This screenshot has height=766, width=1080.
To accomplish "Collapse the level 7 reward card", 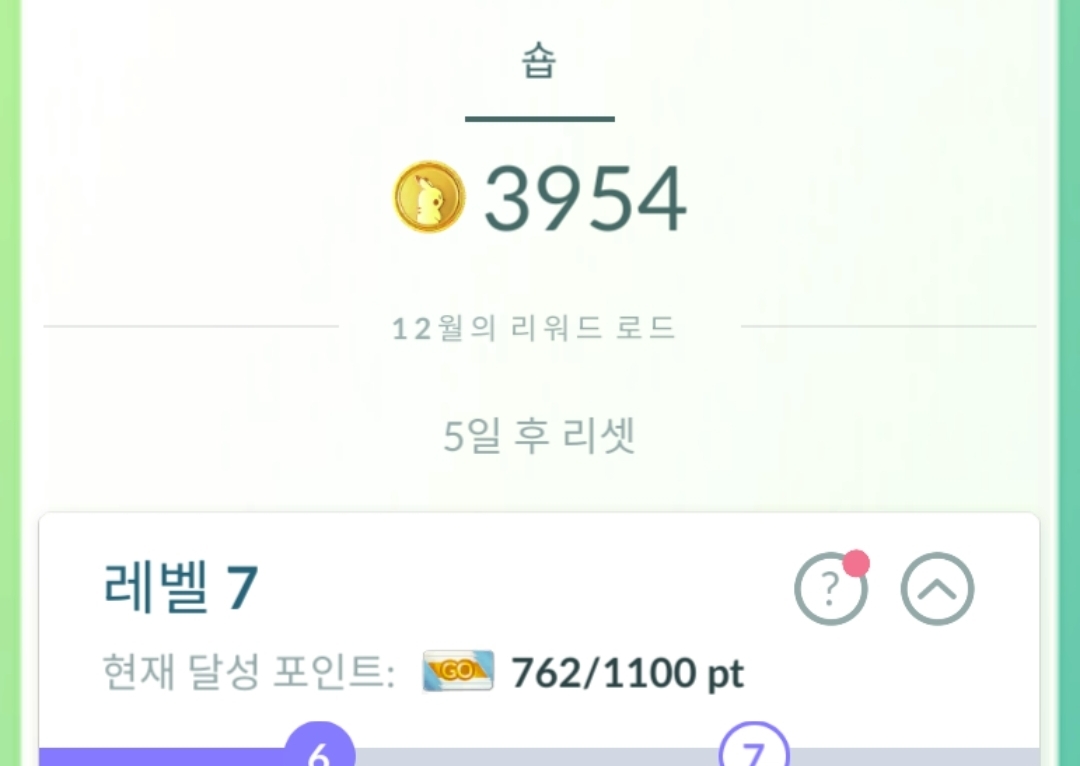I will click(x=937, y=590).
